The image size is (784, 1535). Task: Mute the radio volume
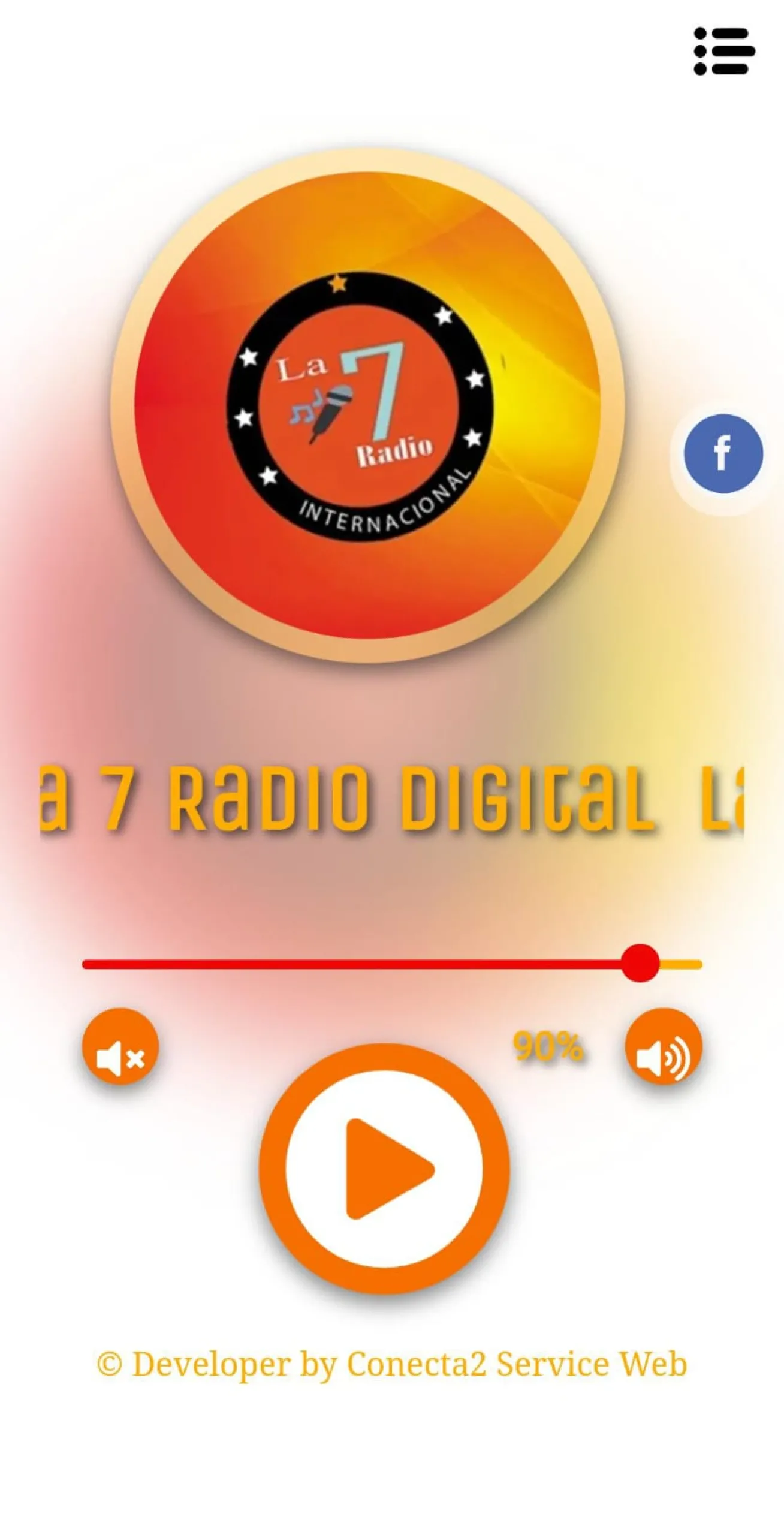pyautogui.click(x=120, y=1046)
